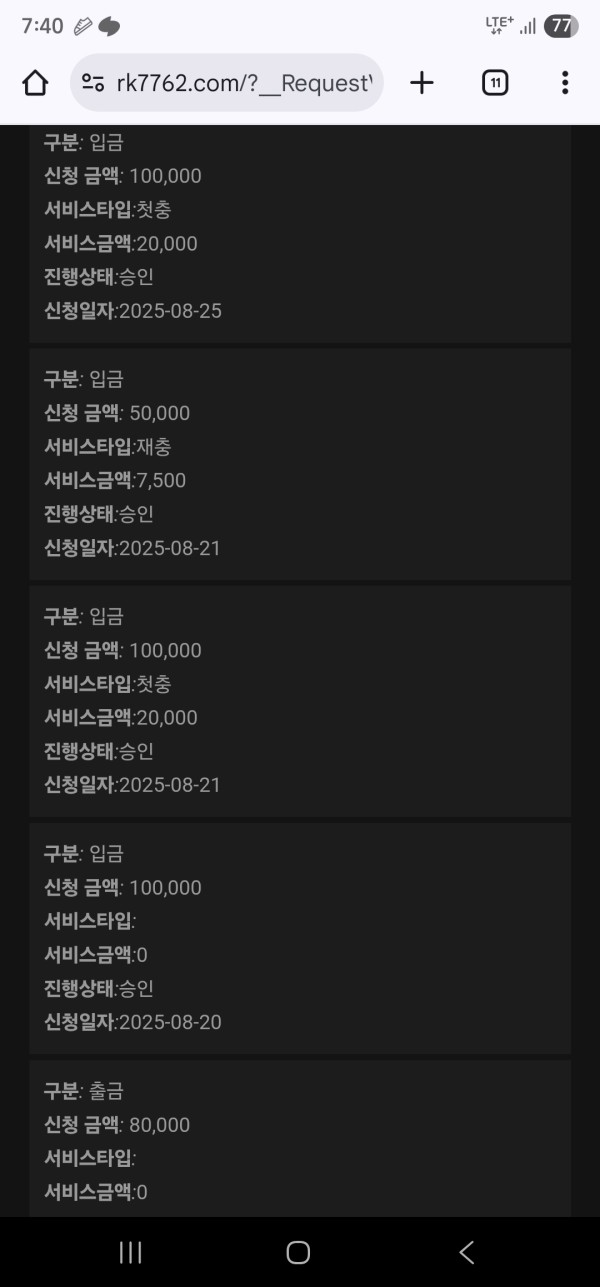View site info icon in address bar
Viewport: 600px width, 1287px height.
(x=93, y=83)
